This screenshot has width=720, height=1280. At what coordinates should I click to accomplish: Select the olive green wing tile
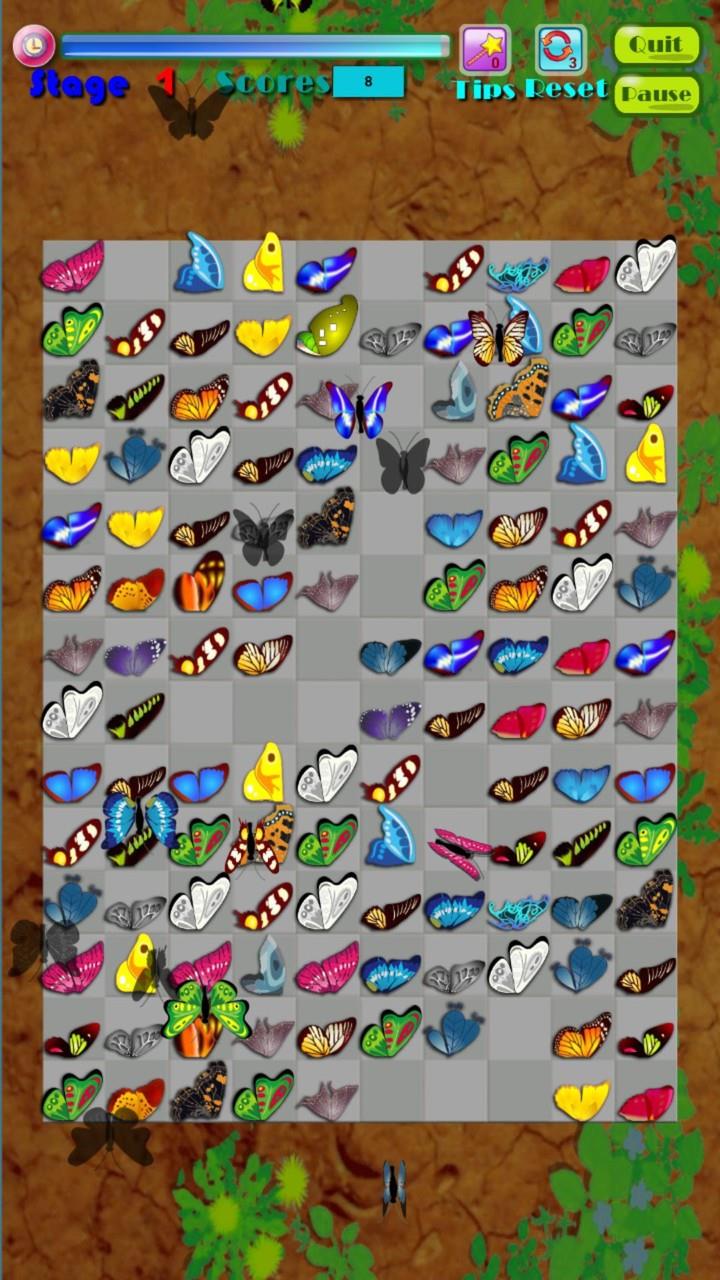tap(328, 327)
